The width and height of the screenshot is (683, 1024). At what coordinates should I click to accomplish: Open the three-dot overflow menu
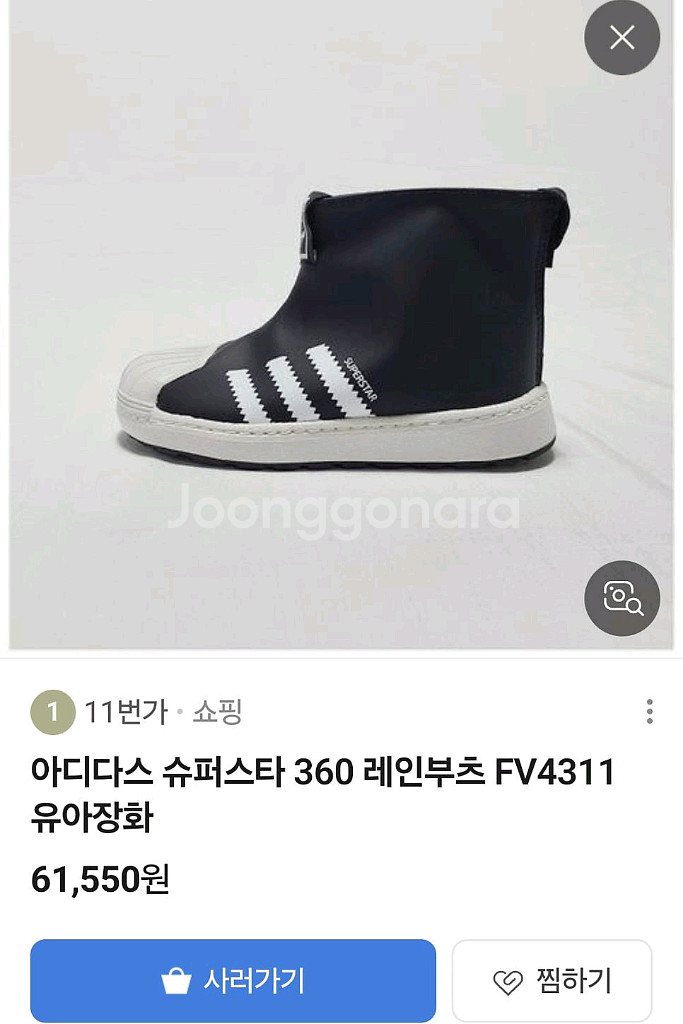click(650, 711)
